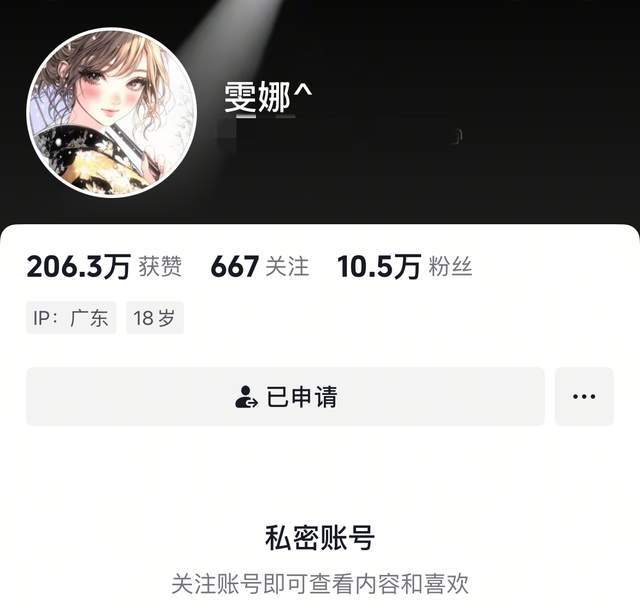View the 667 关注 following list
640x606 pixels.
(259, 267)
